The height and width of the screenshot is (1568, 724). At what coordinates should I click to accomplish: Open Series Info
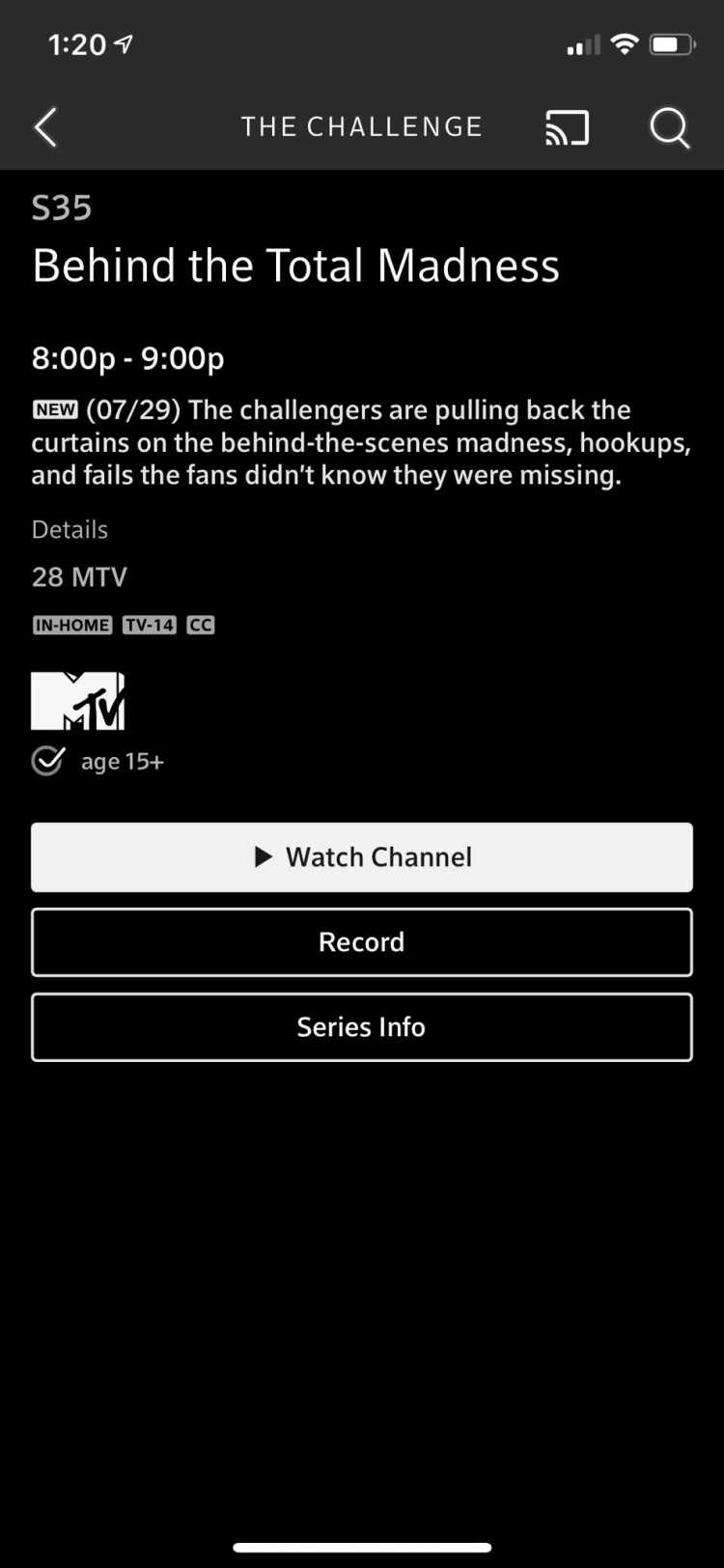[362, 1027]
